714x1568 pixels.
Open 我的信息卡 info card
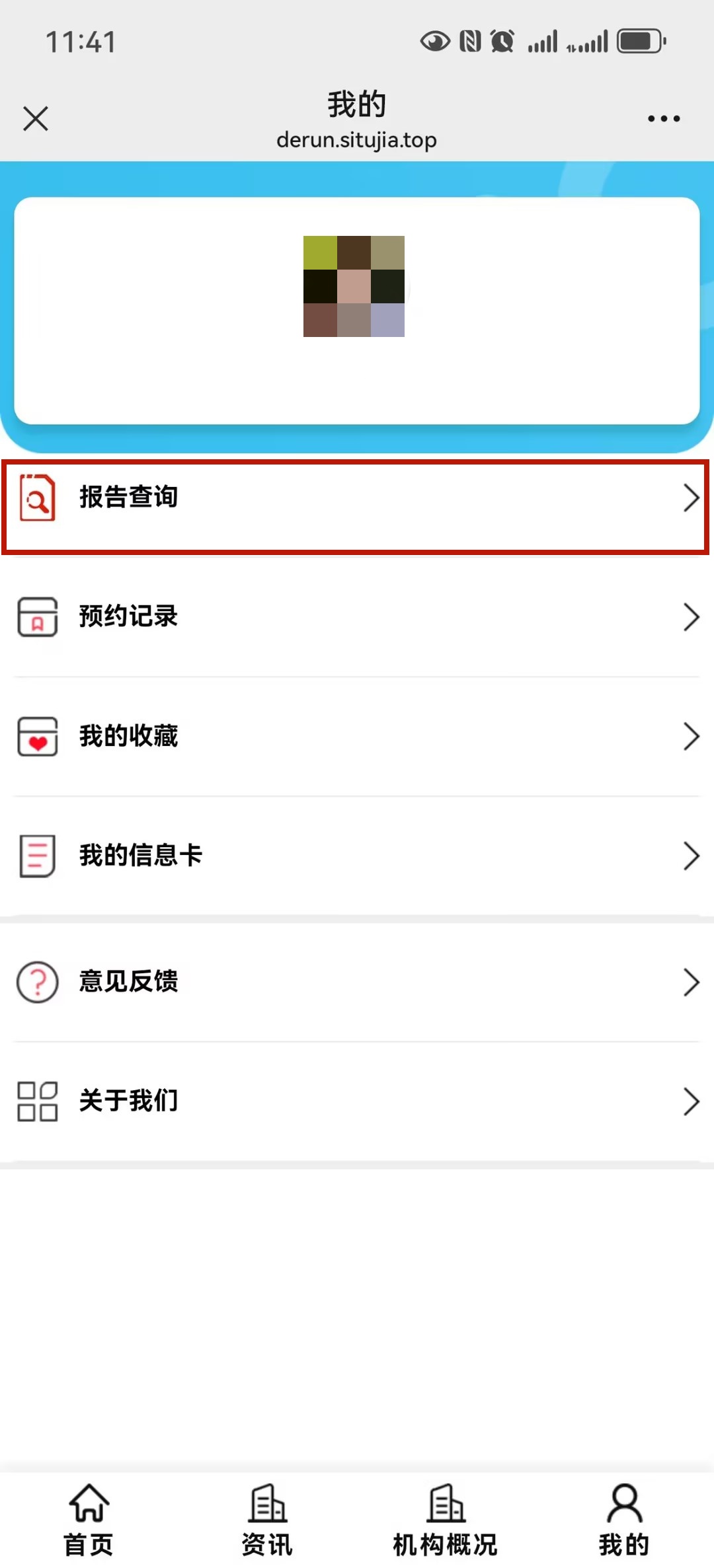coord(357,856)
